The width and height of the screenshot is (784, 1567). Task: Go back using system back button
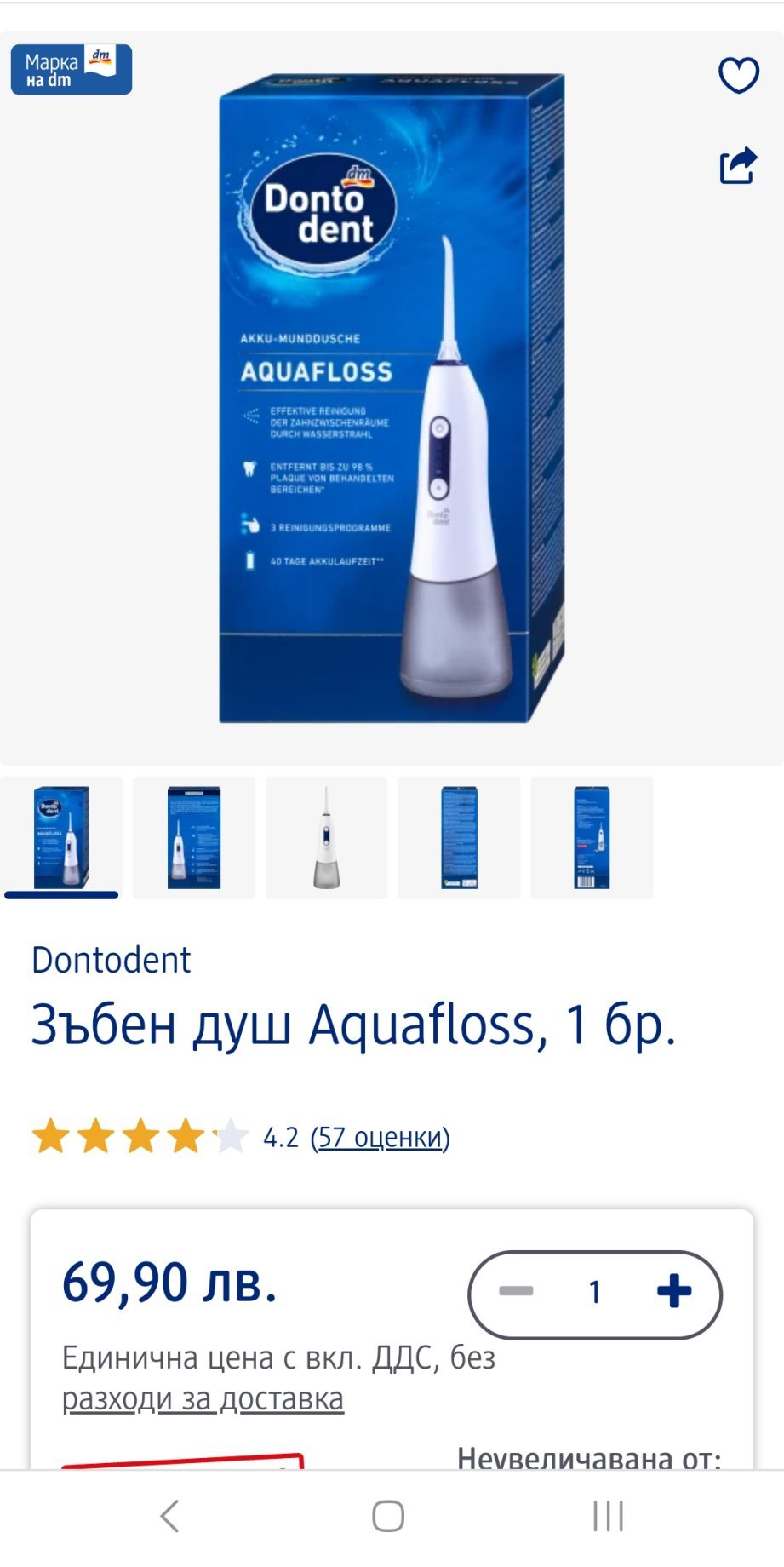pos(169,1517)
